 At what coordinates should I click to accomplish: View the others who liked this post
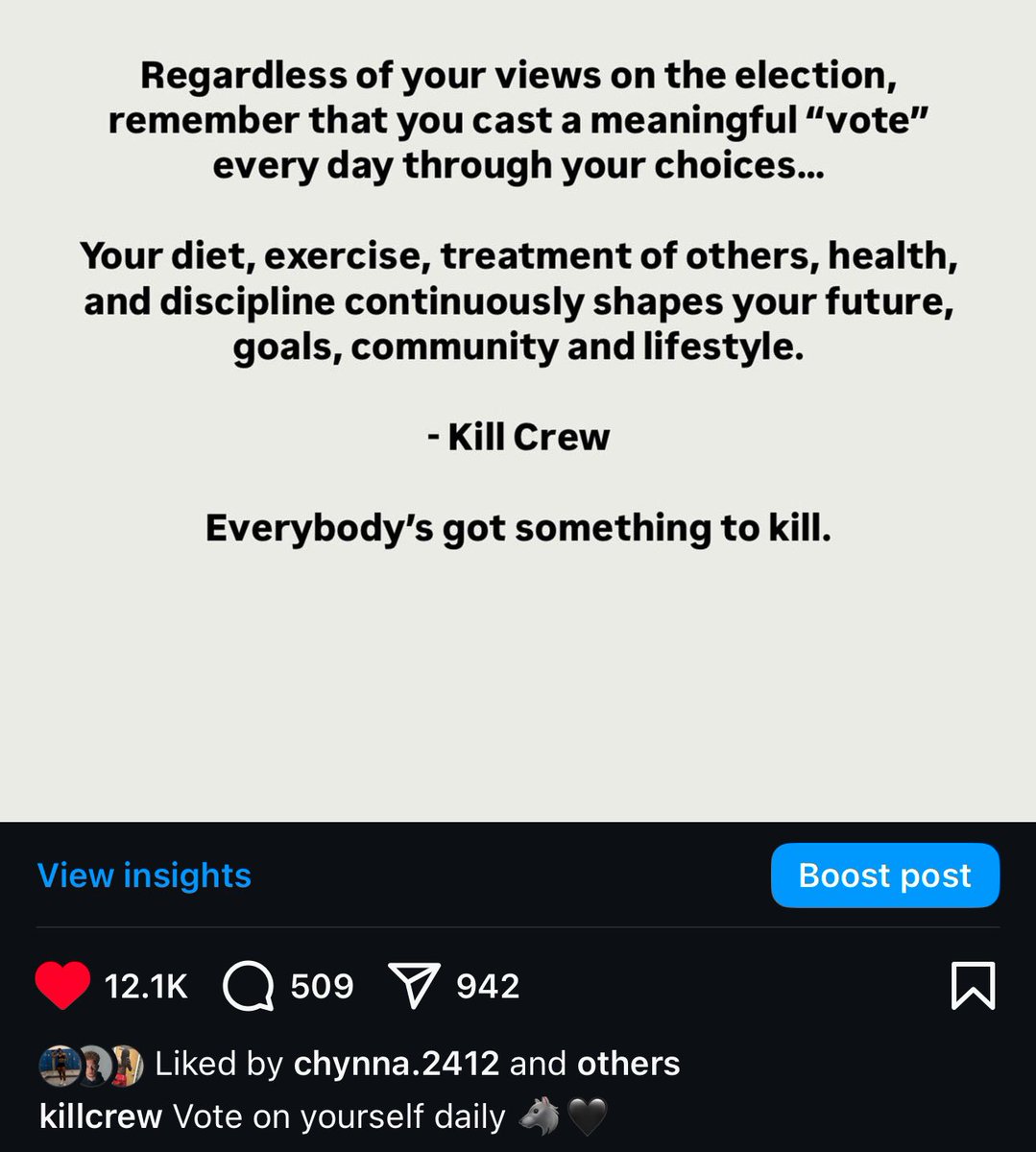tap(628, 1064)
